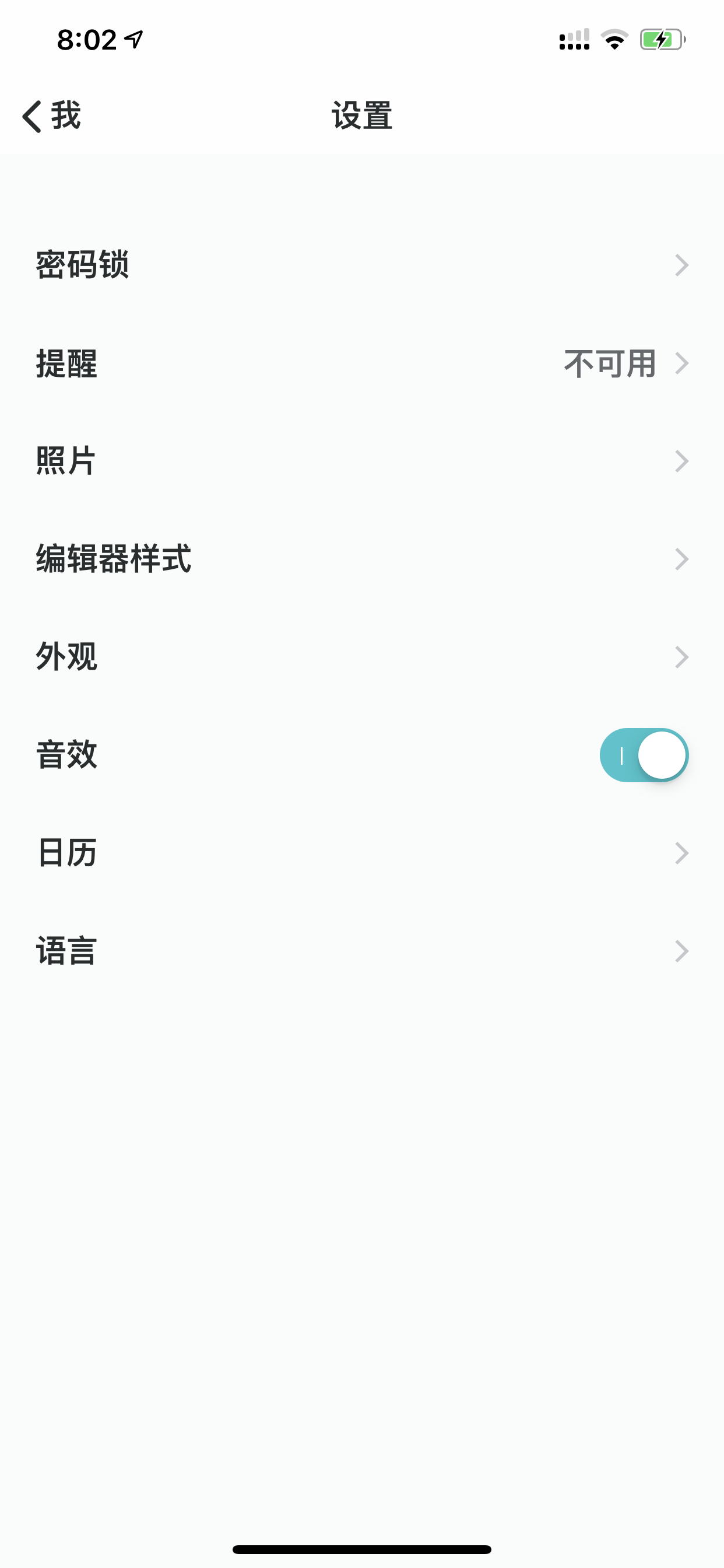
Task: Turn off the 音效 sound effects switch
Action: (644, 755)
